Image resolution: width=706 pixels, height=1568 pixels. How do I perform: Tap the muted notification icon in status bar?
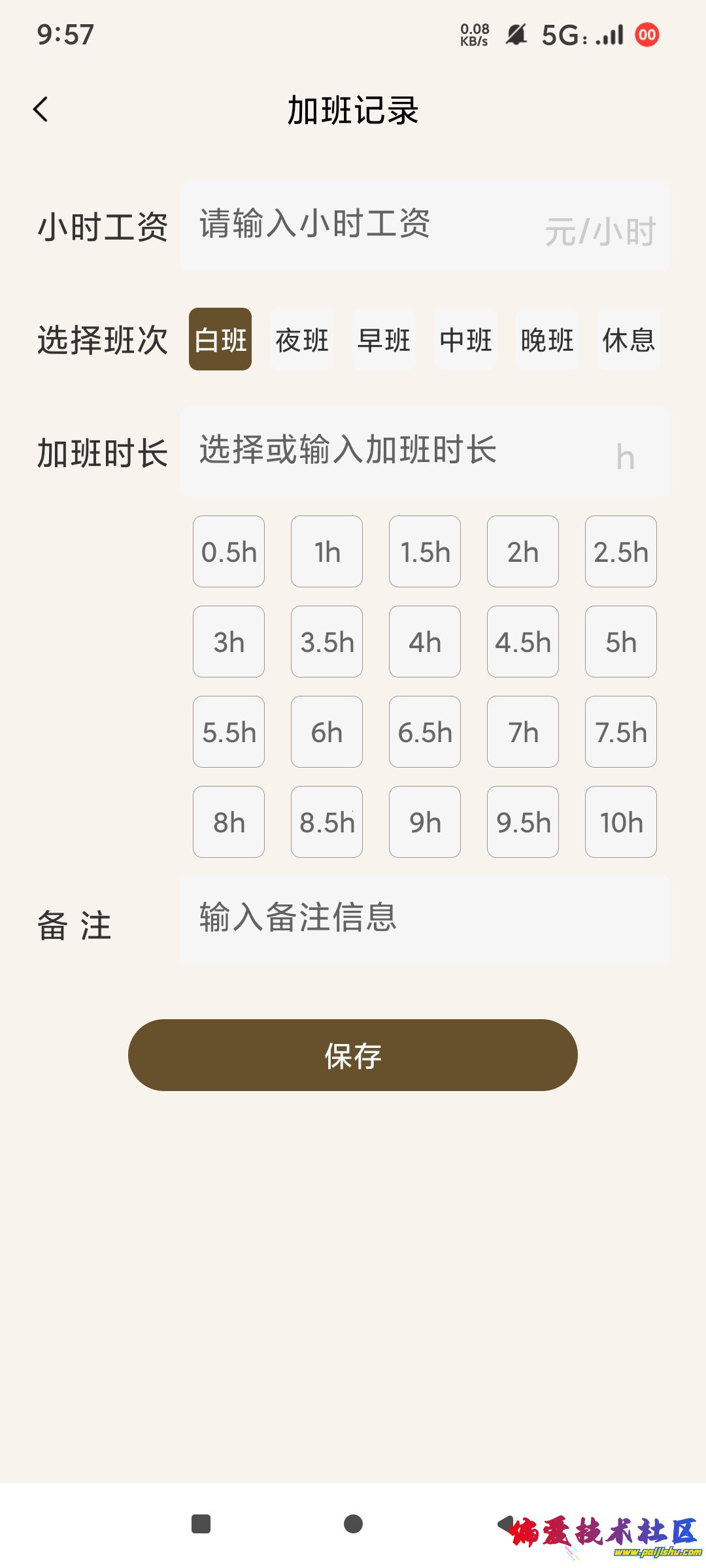click(x=516, y=37)
